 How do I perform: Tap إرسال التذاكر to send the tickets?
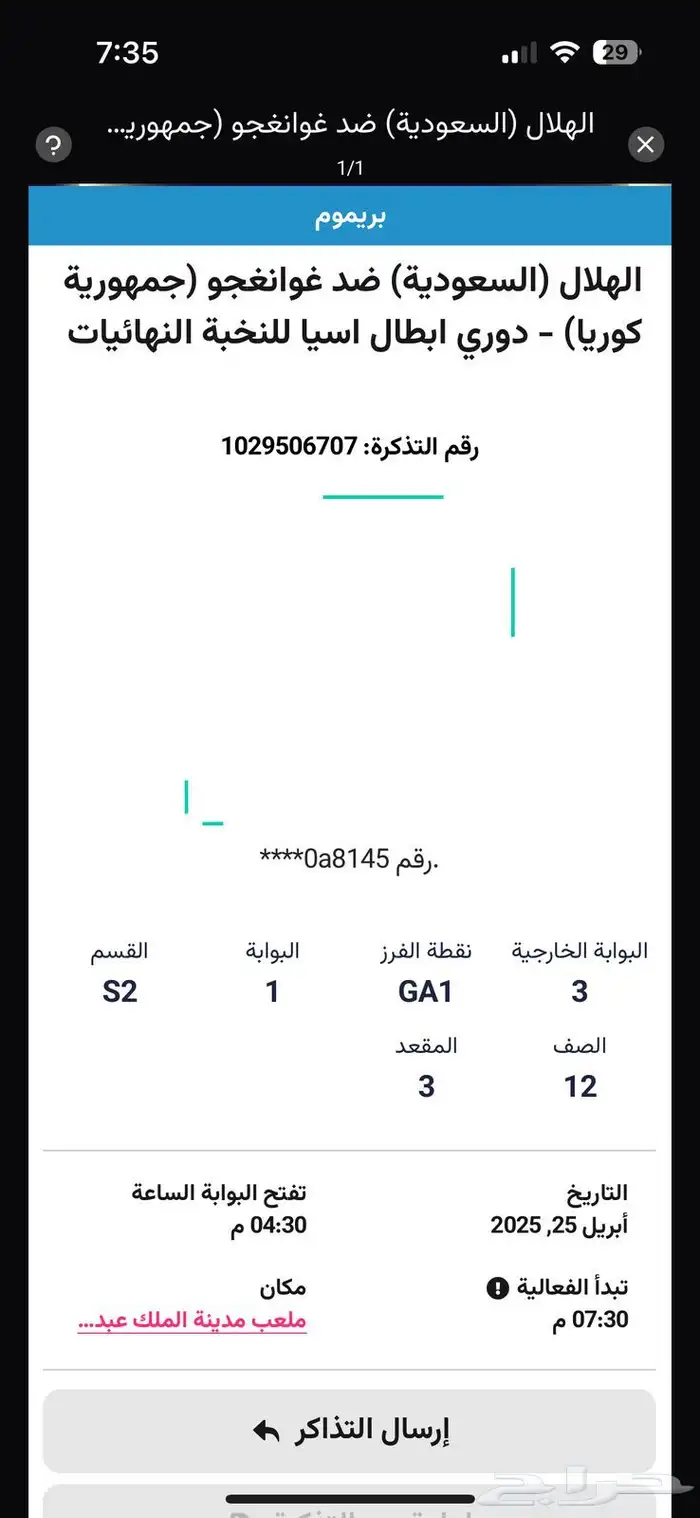[350, 1431]
